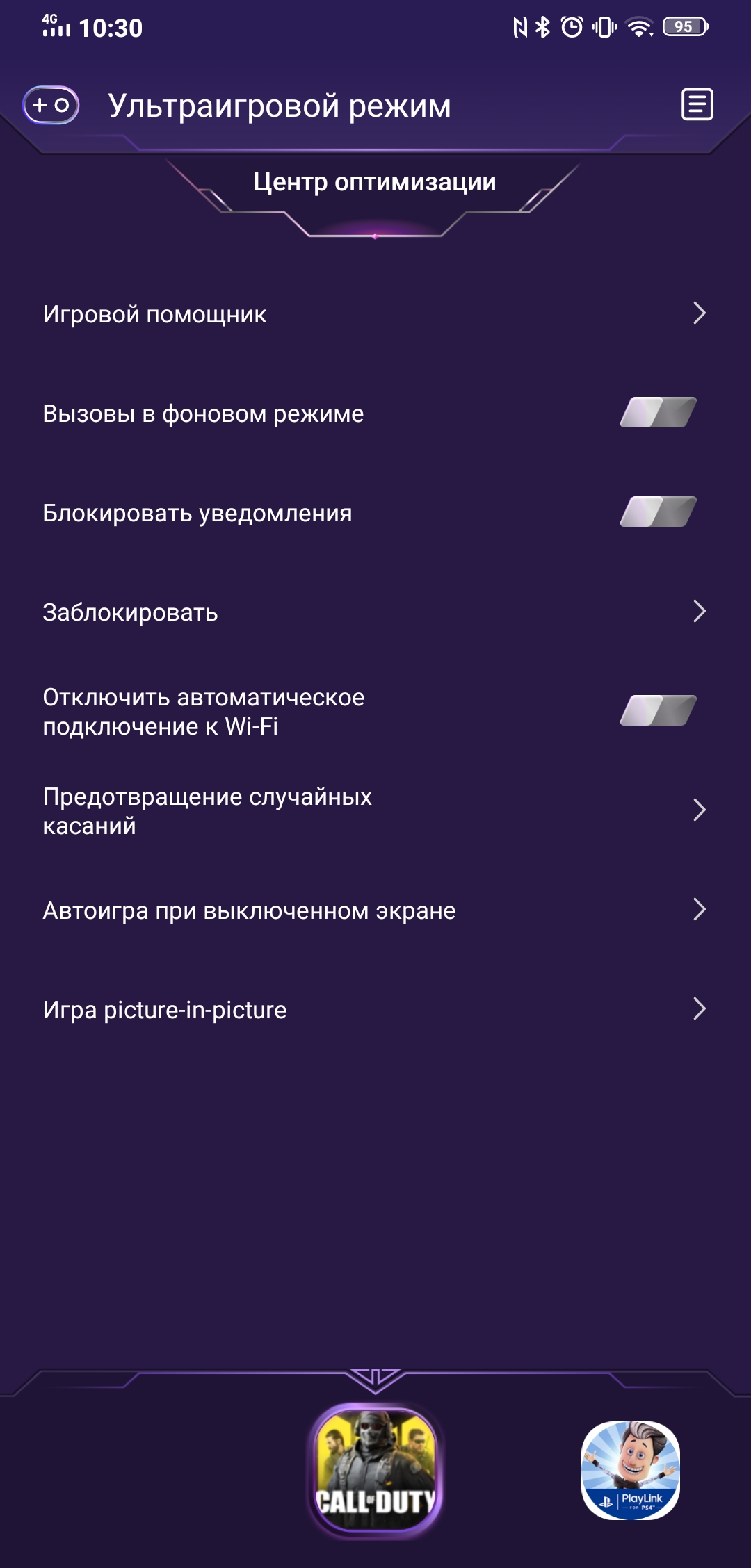Open Предотвращение случайных касаний
Image resolution: width=751 pixels, height=1568 pixels.
point(375,810)
